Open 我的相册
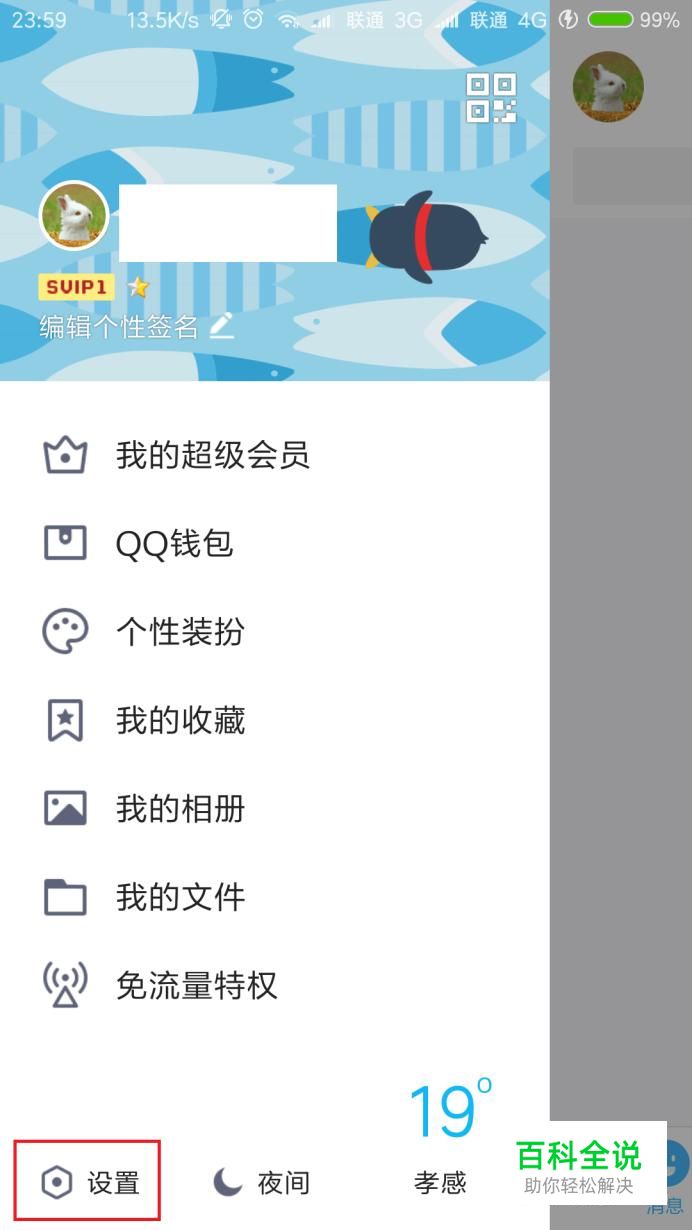 click(x=180, y=808)
